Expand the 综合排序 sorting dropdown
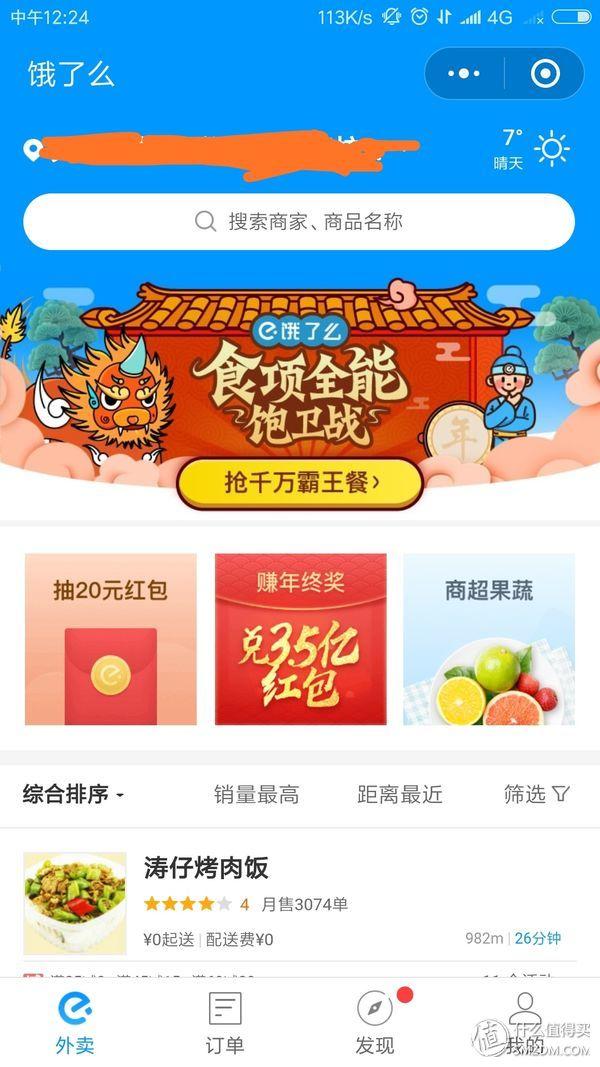 74,795
